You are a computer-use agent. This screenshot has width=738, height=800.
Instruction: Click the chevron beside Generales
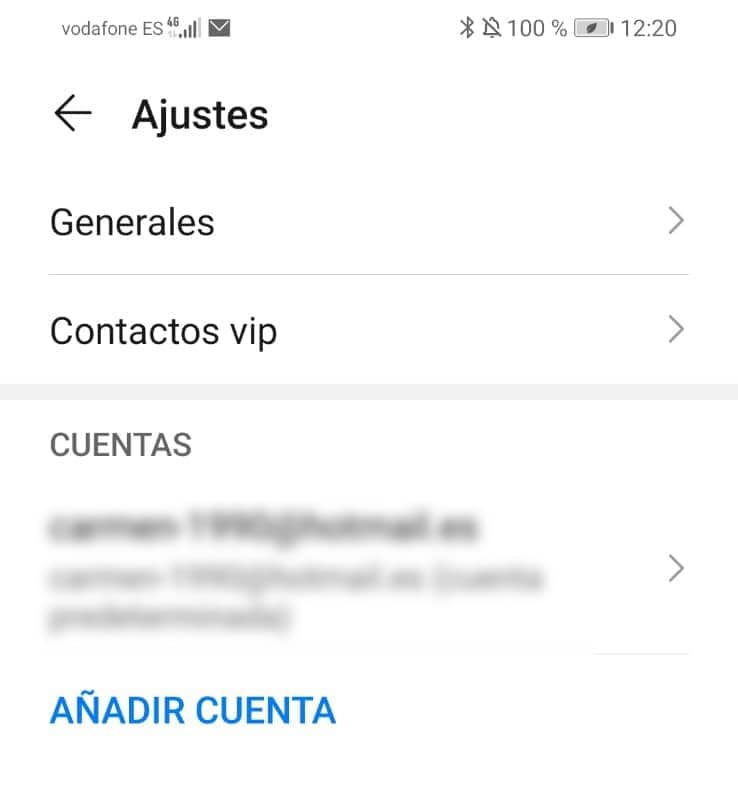tap(676, 220)
